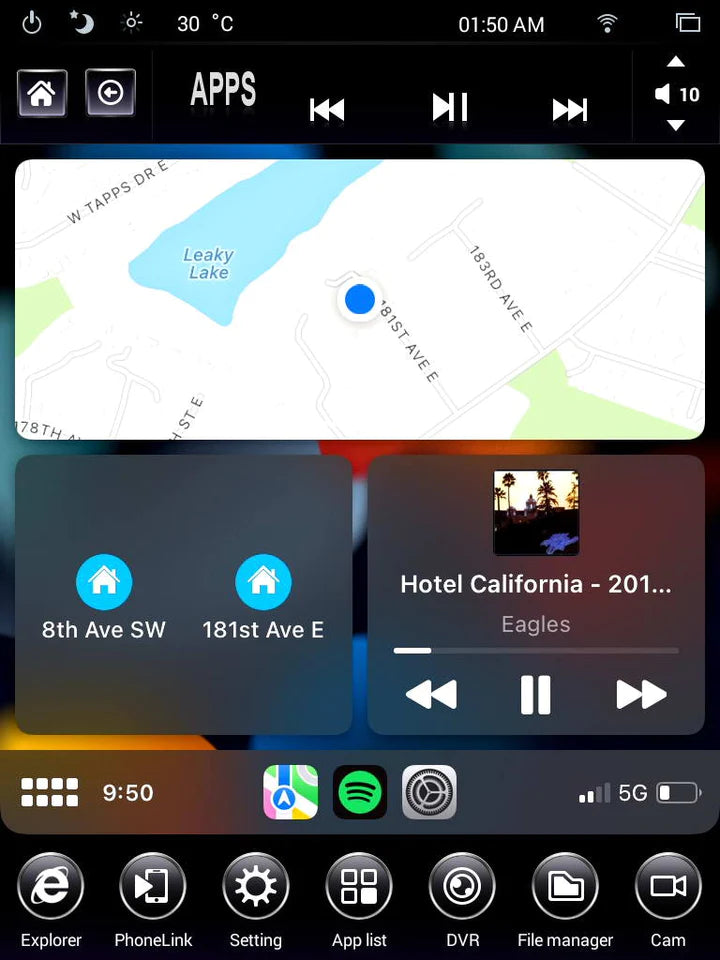Screen dimensions: 720x960
Task: Launch Spotify from dock
Action: (360, 793)
